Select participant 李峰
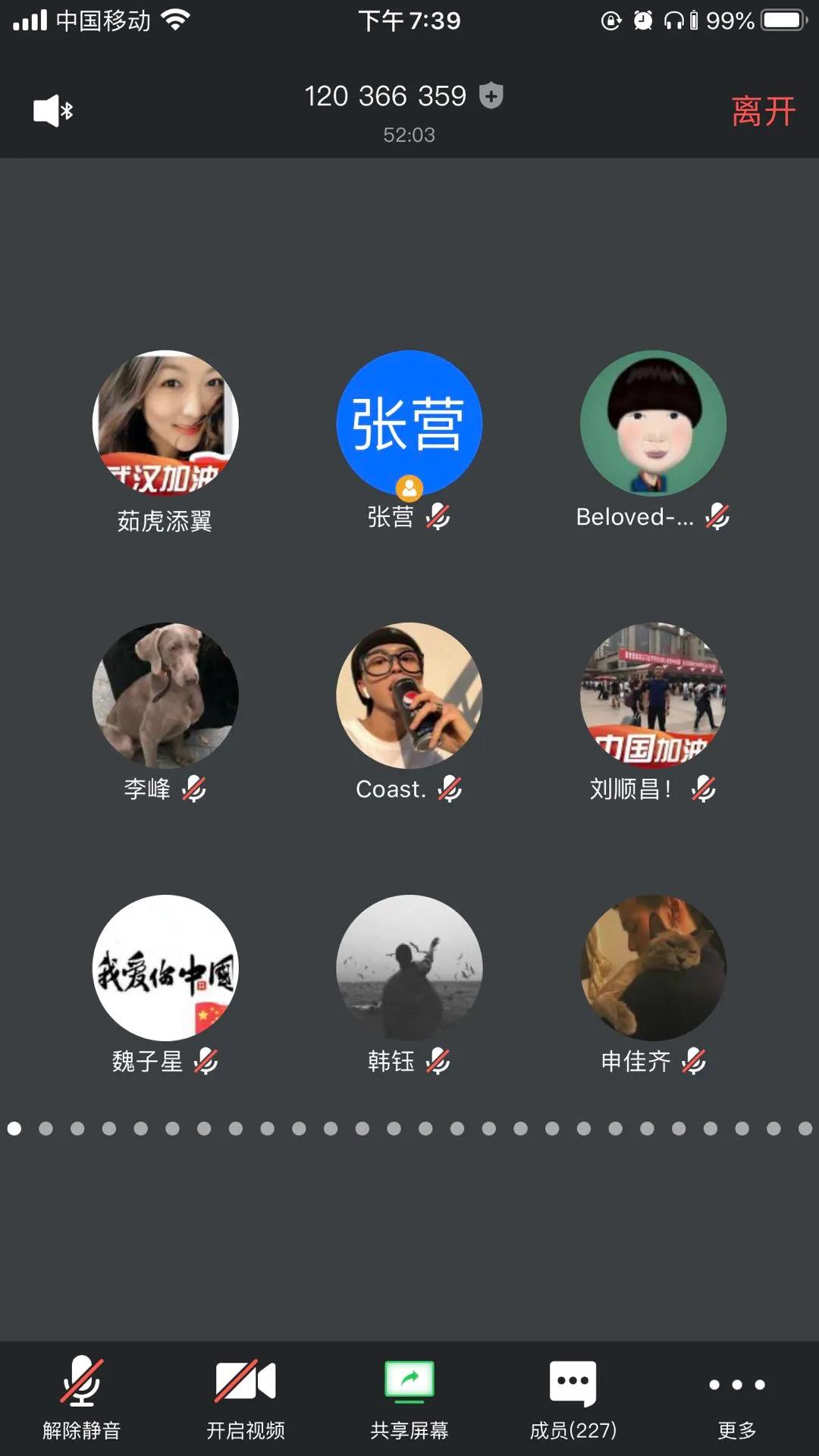Screen dimensions: 819x1456 (x=165, y=695)
